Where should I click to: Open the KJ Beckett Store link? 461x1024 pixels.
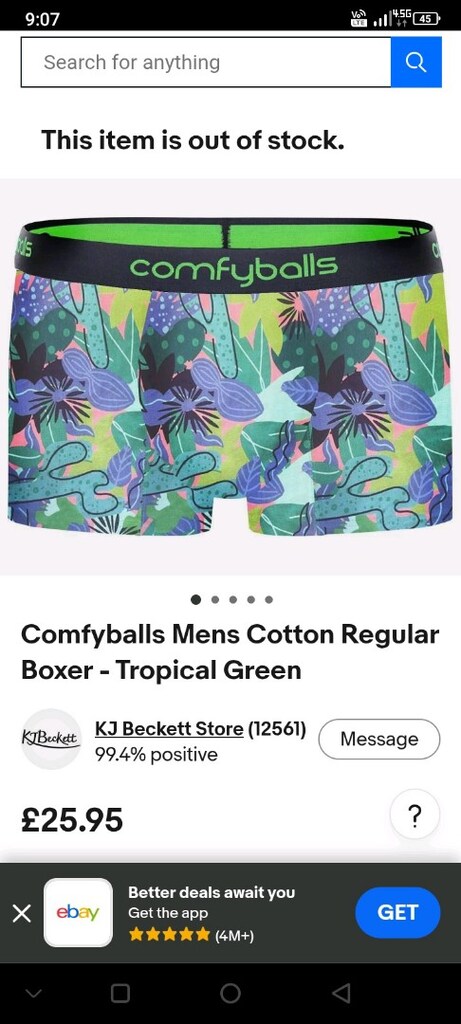[x=169, y=728]
